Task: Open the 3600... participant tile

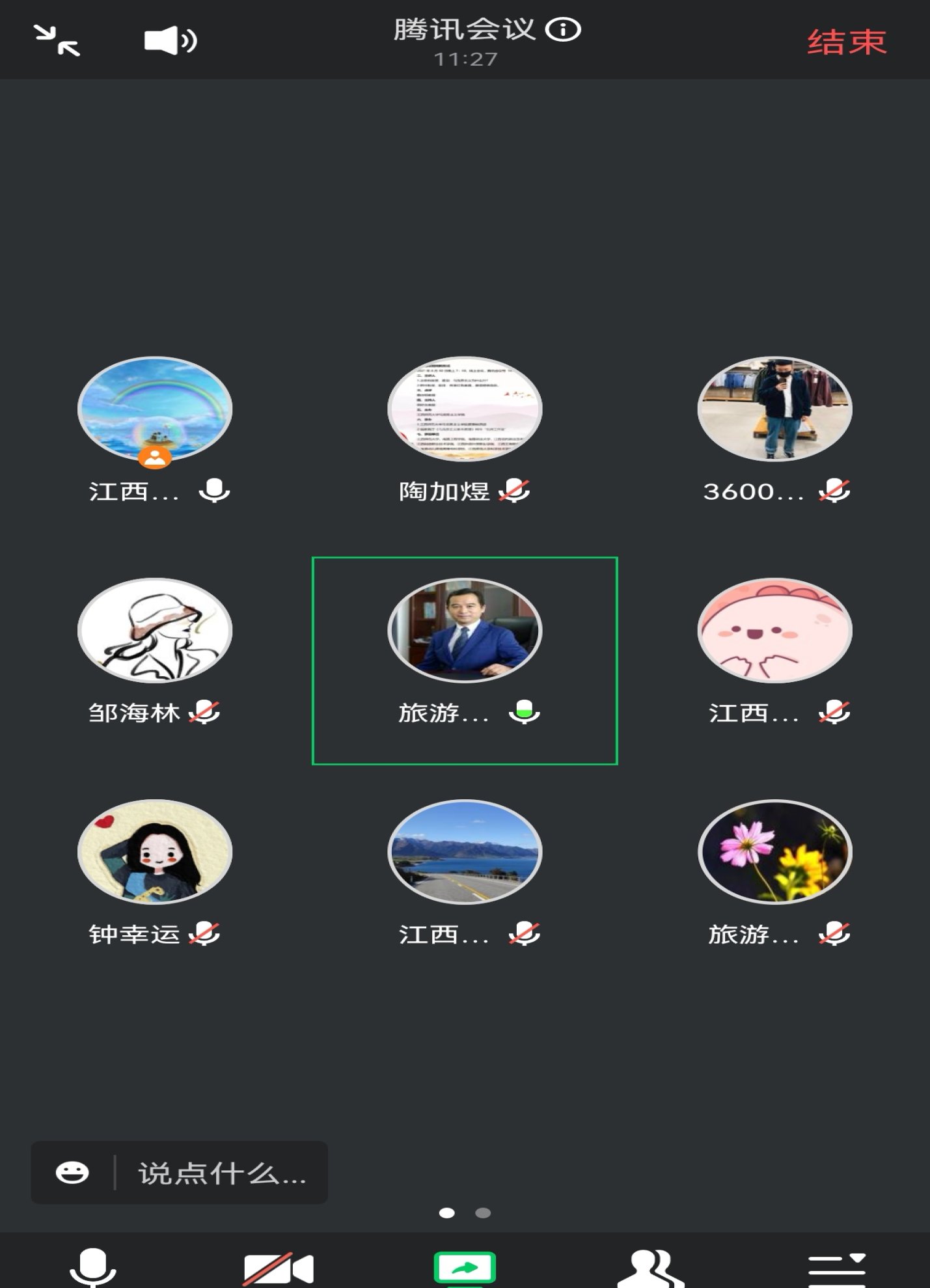Action: [774, 410]
